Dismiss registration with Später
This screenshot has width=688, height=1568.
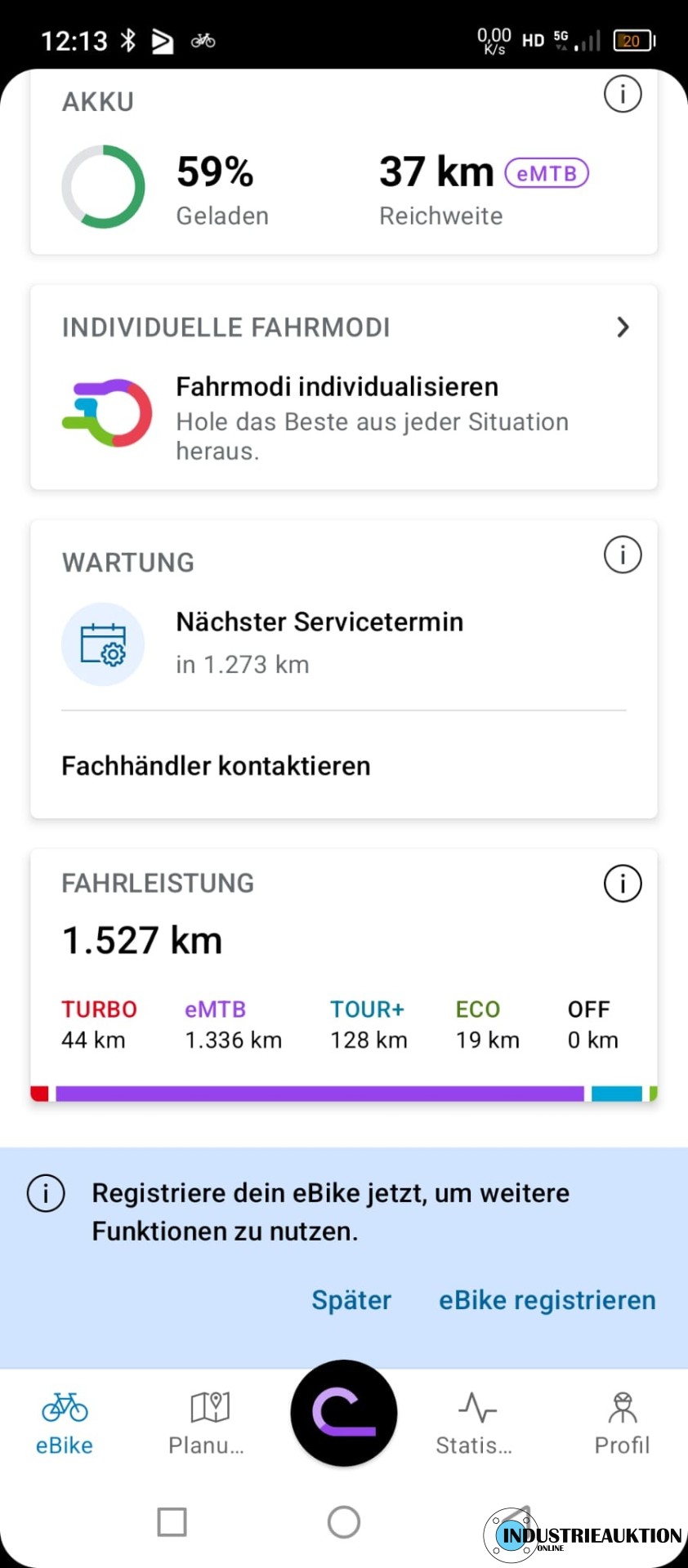[351, 1300]
